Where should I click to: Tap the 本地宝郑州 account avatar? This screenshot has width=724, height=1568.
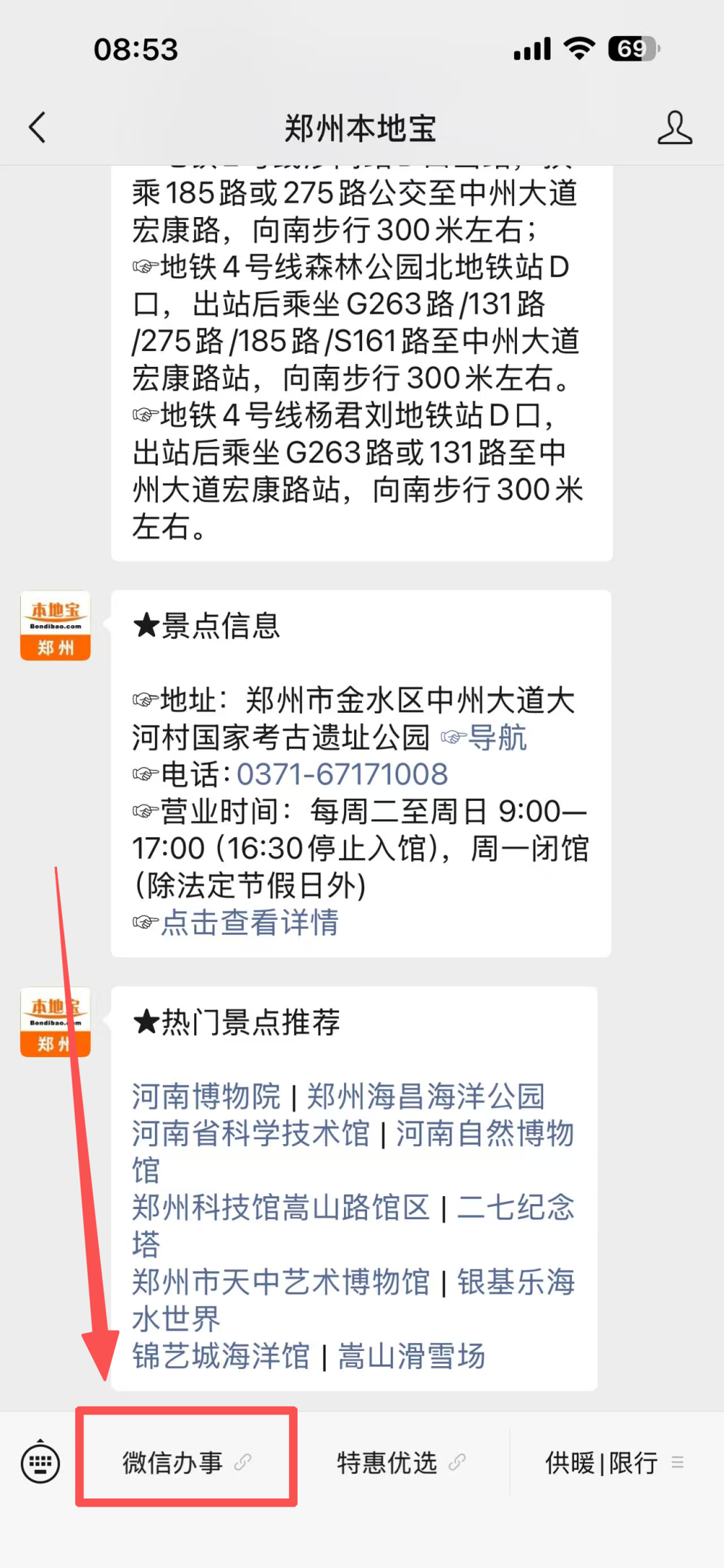(55, 625)
